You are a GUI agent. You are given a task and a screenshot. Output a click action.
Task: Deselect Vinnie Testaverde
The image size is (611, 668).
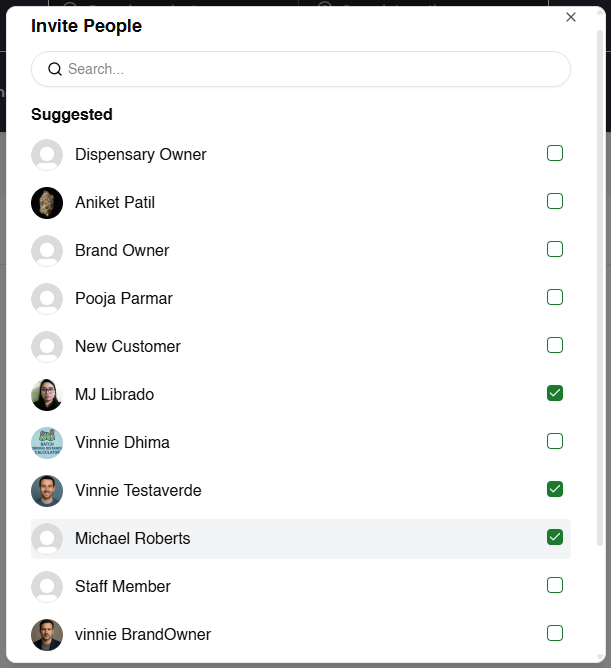point(555,489)
